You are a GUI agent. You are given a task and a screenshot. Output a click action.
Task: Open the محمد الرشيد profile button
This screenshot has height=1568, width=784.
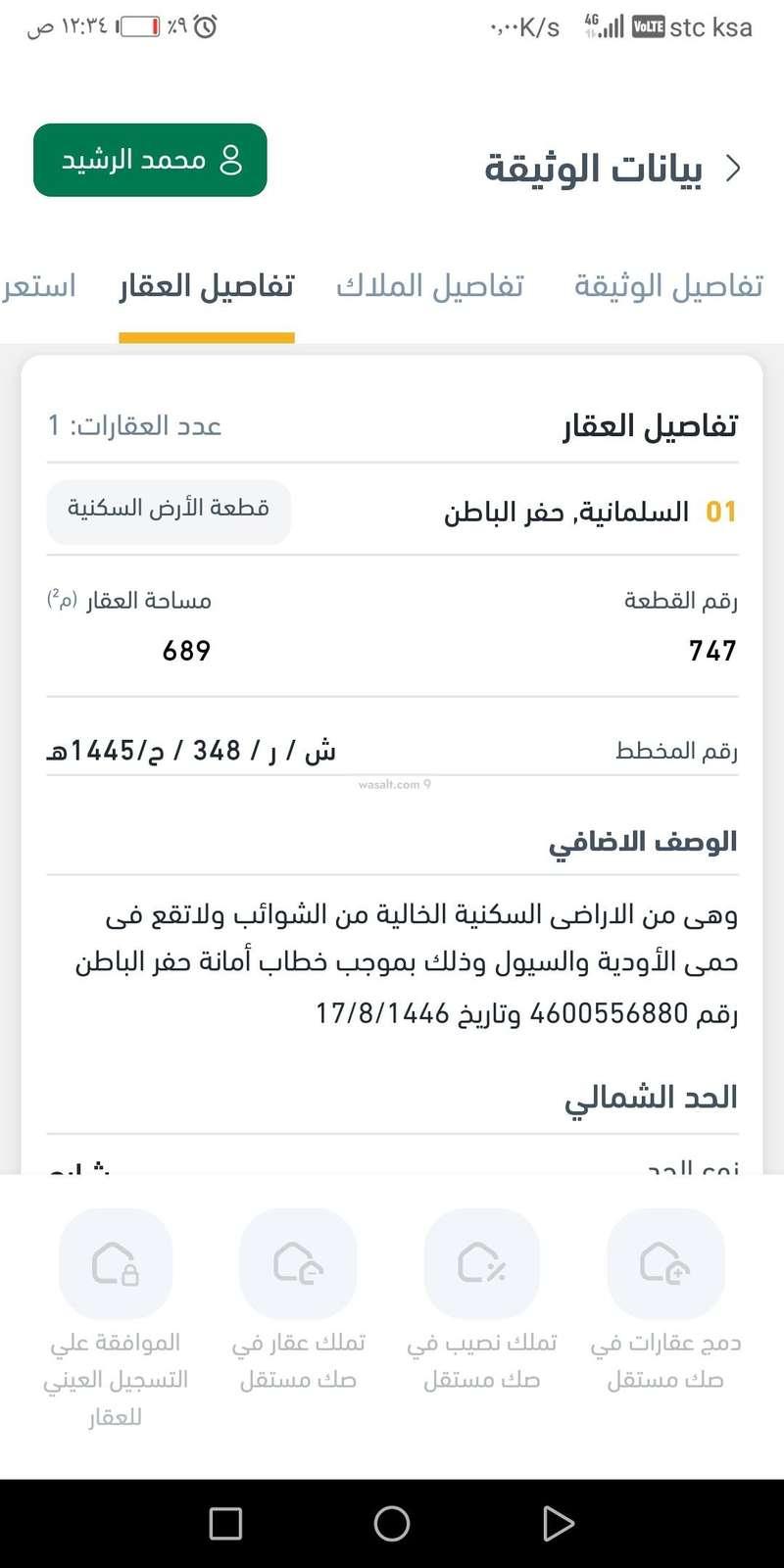pos(150,160)
